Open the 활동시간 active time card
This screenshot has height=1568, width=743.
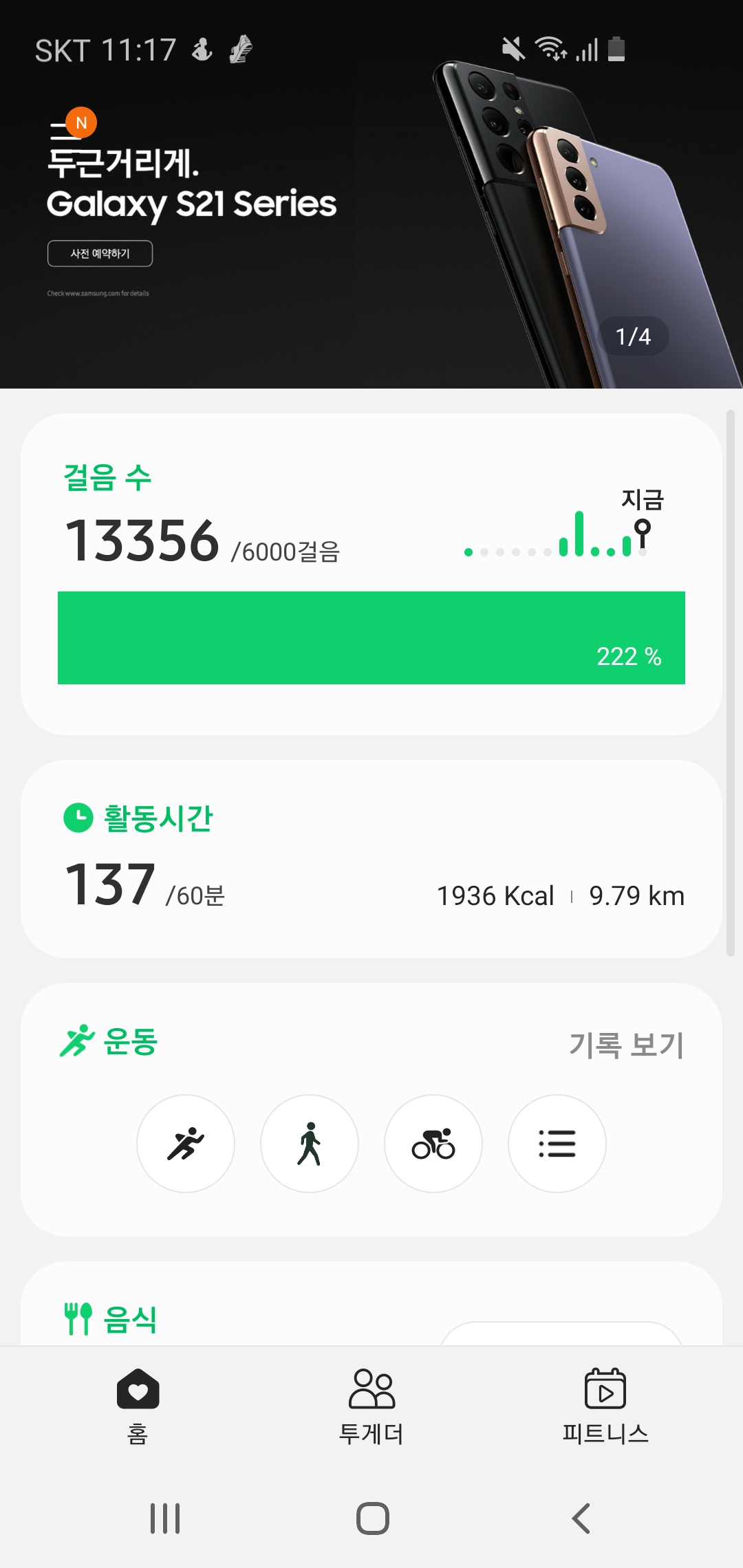click(x=371, y=858)
